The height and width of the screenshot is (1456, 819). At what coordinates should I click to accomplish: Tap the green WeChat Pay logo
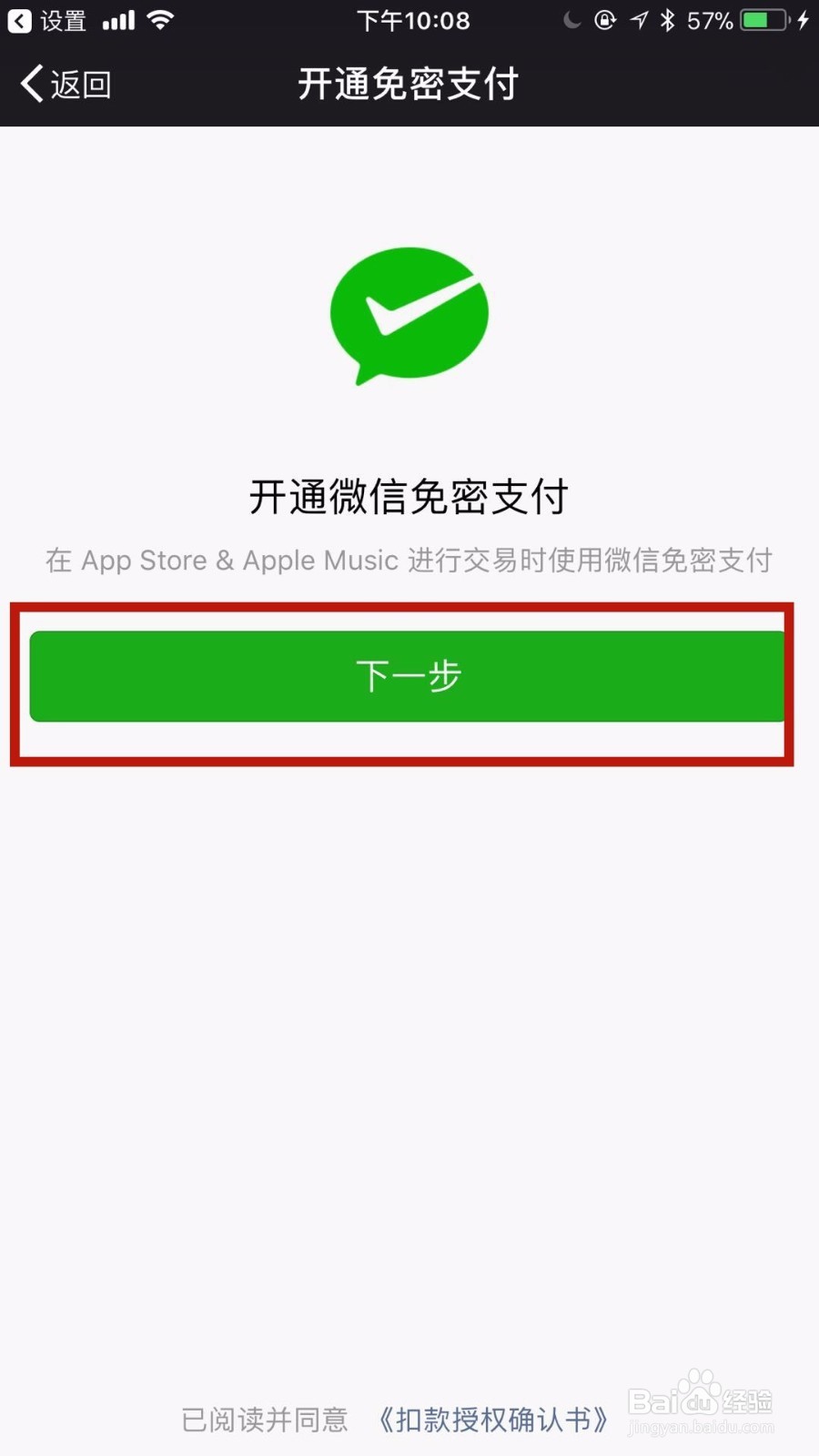[x=409, y=314]
